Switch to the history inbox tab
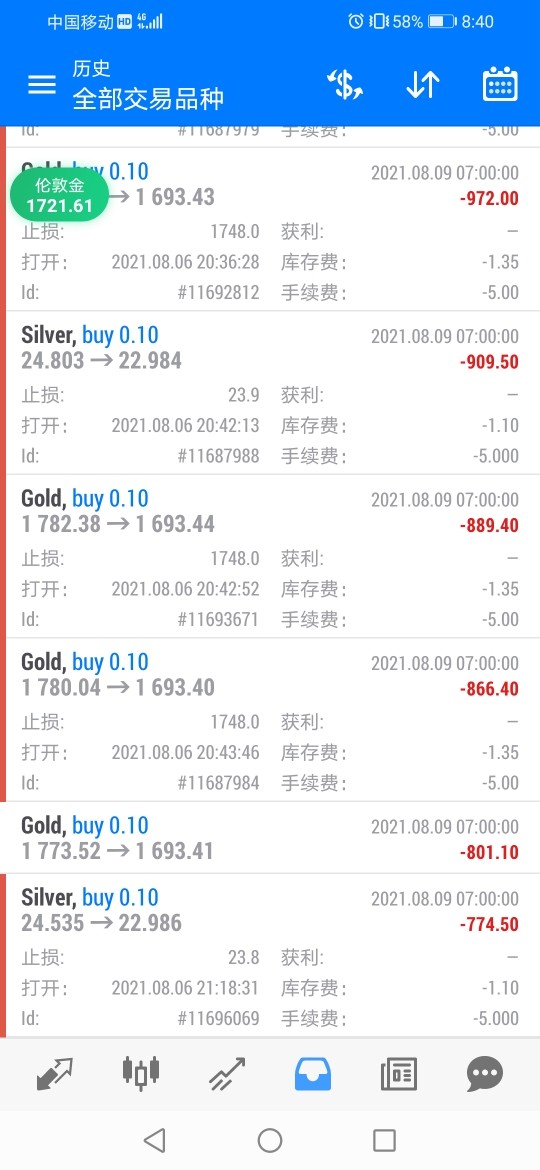The width and height of the screenshot is (540, 1170). point(313,1074)
